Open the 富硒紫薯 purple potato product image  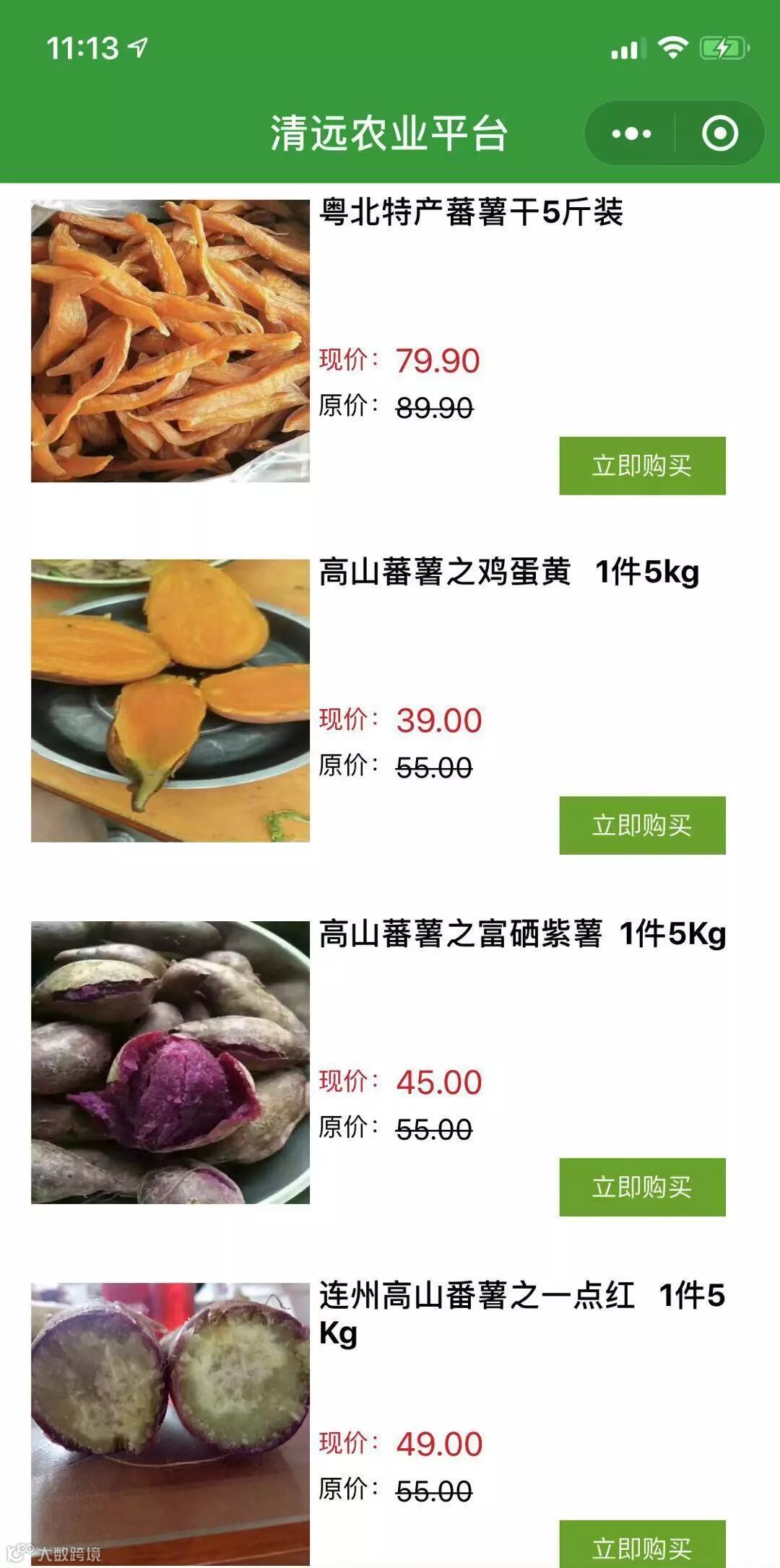pos(170,1062)
